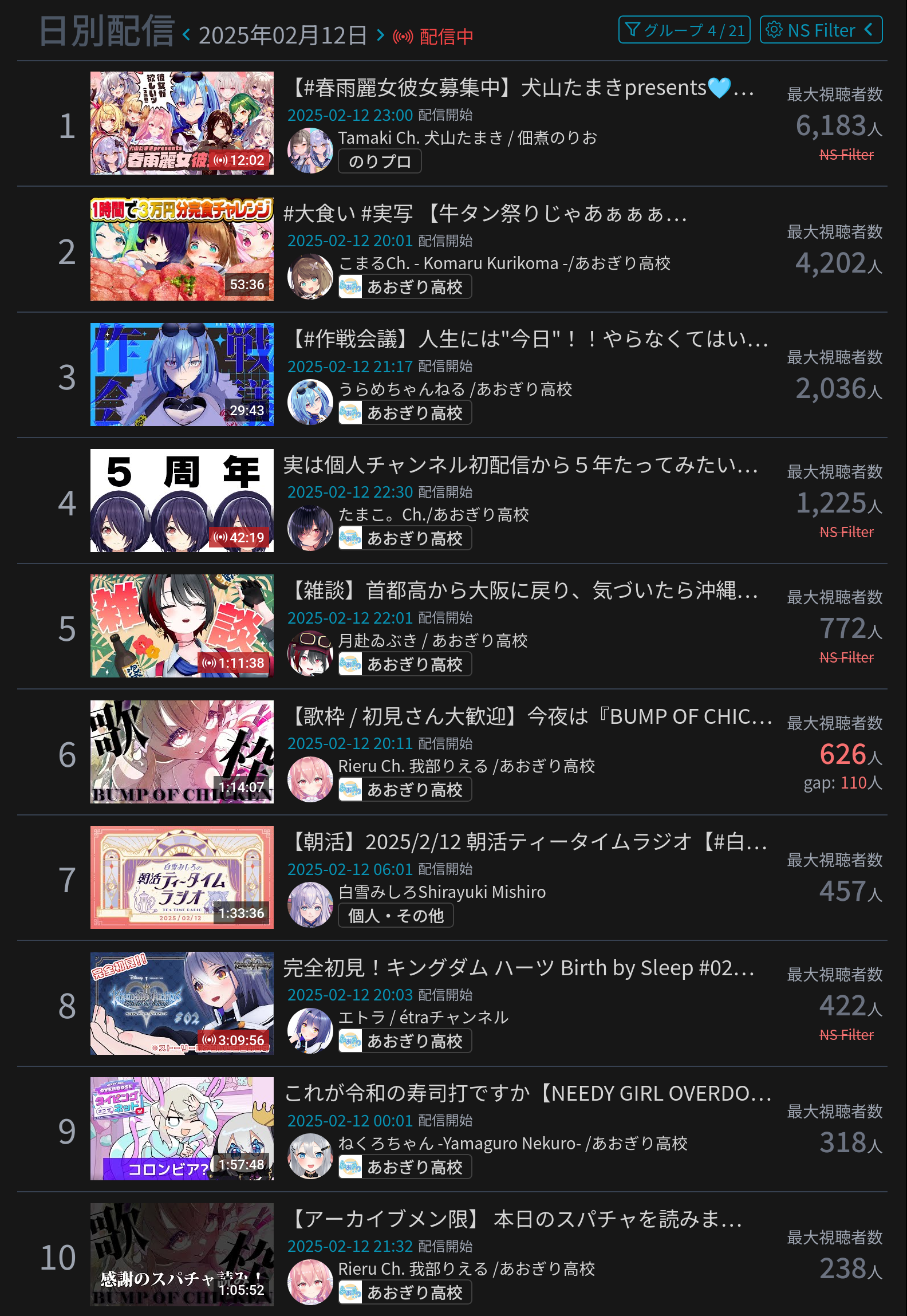Image resolution: width=907 pixels, height=1316 pixels.
Task: Open Tamaki Ch. 犬山たまき channel
Action: click(x=467, y=138)
